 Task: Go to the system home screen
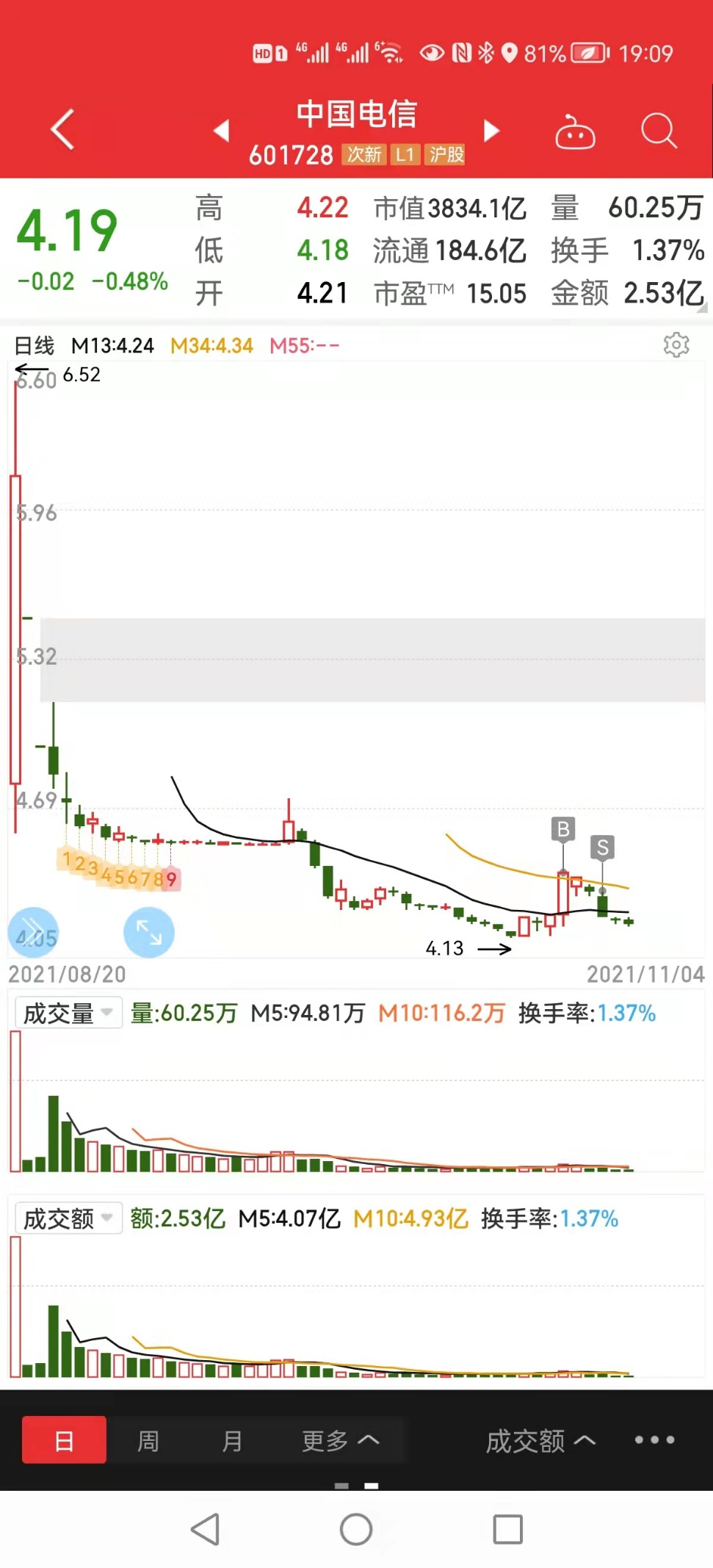[x=356, y=1530]
